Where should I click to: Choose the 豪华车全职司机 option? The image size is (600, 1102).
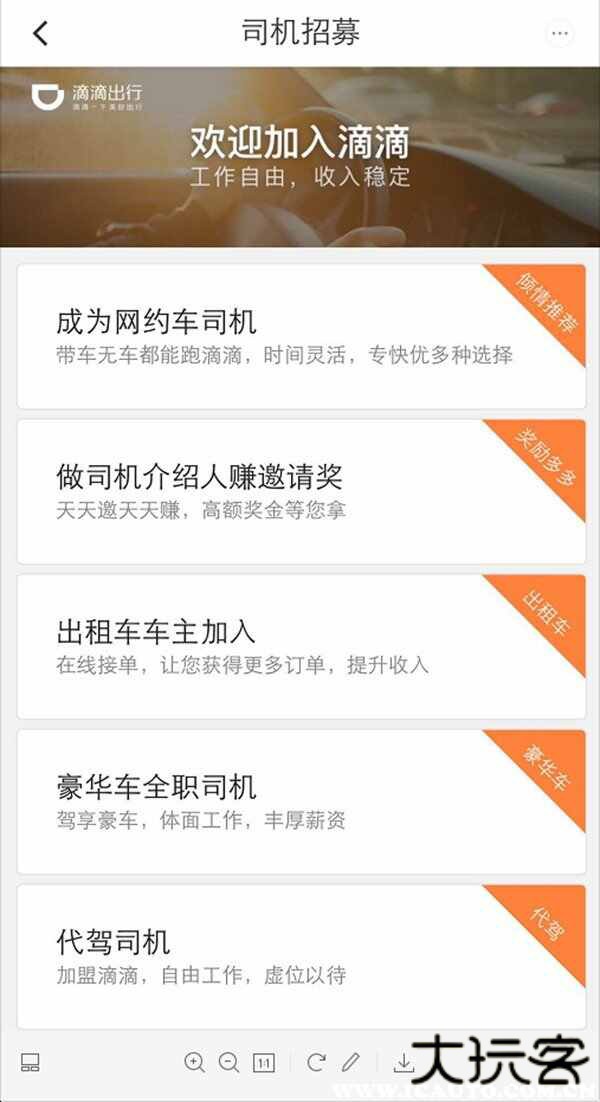pyautogui.click(x=301, y=802)
